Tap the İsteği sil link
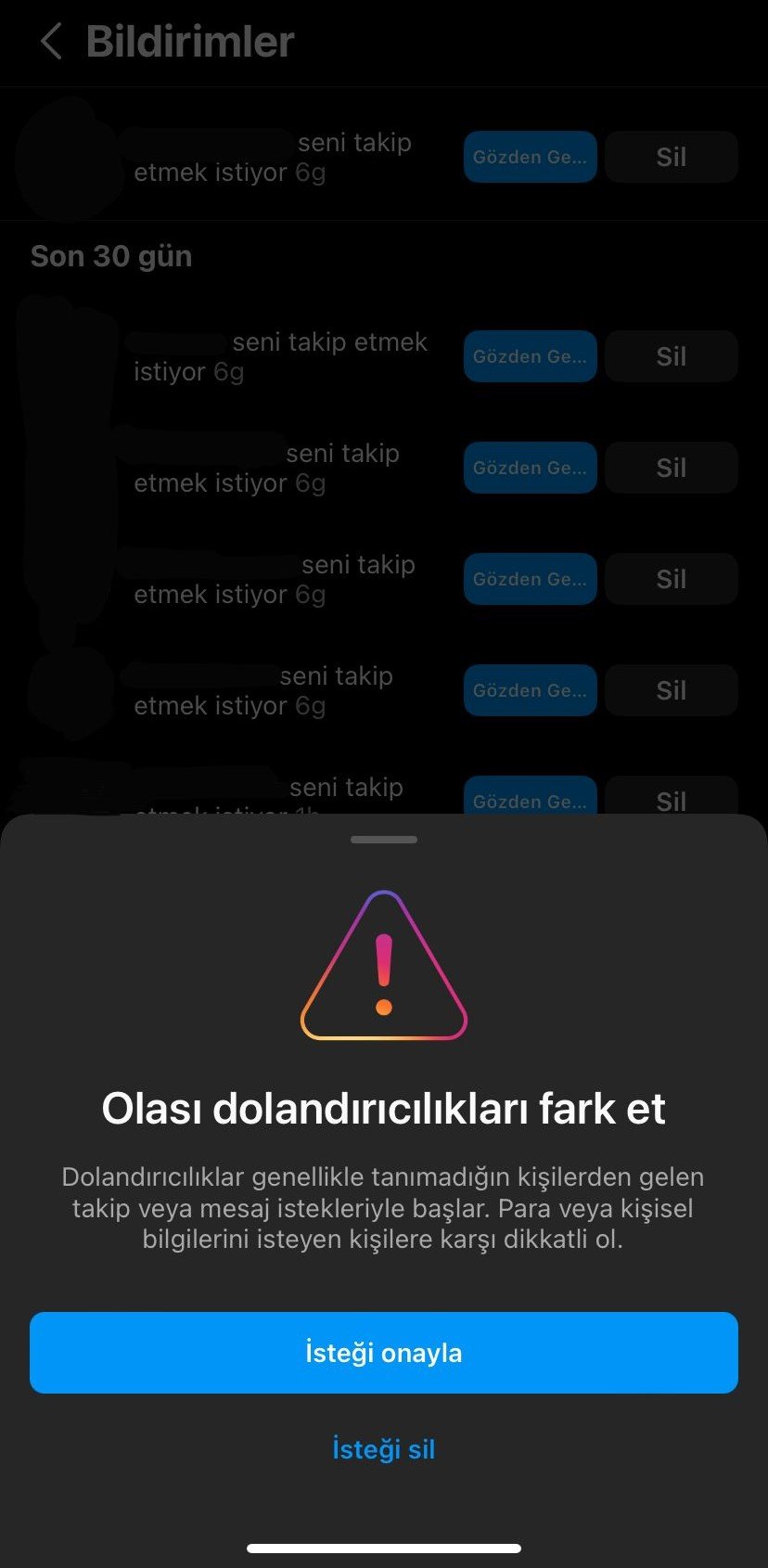 tap(383, 1449)
